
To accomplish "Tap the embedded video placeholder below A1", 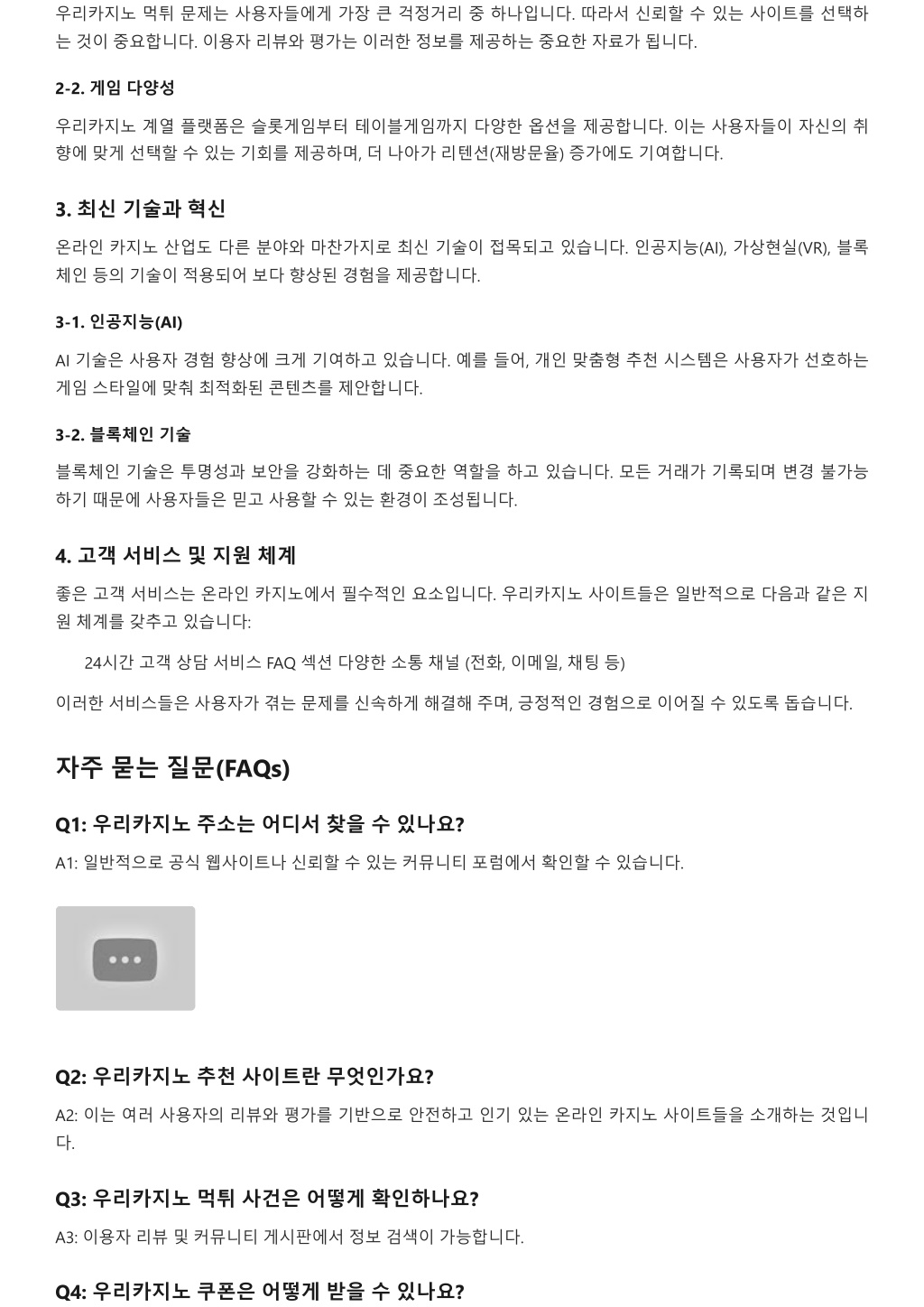I will click(x=125, y=958).
